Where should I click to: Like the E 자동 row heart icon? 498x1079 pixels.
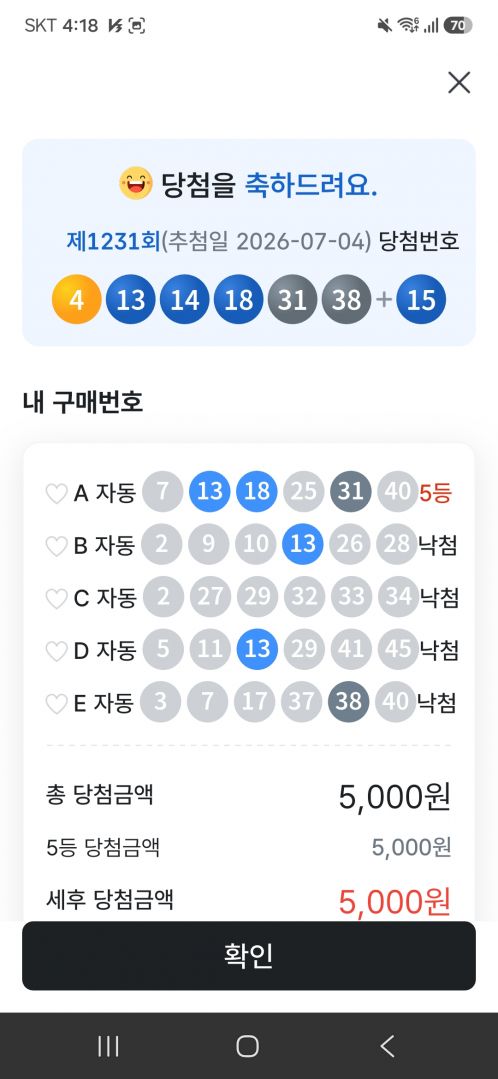[56, 703]
